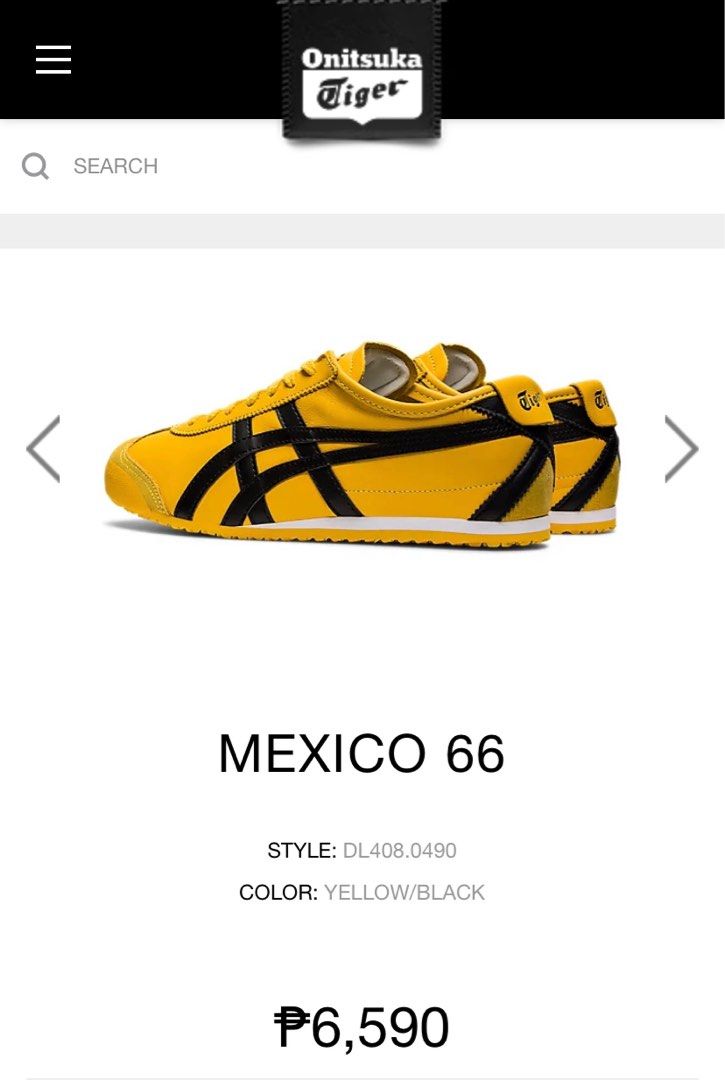The image size is (725, 1080).
Task: Click the style code DL408.0490
Action: tap(399, 851)
